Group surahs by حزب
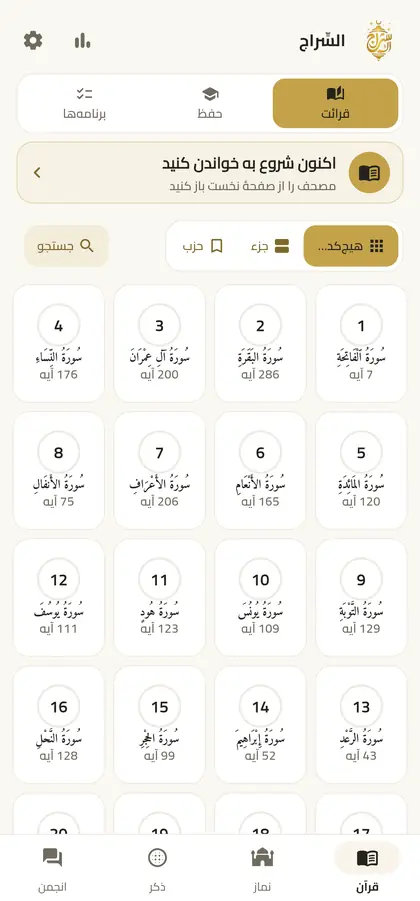Image resolution: width=420 pixels, height=901 pixels. coord(203,247)
